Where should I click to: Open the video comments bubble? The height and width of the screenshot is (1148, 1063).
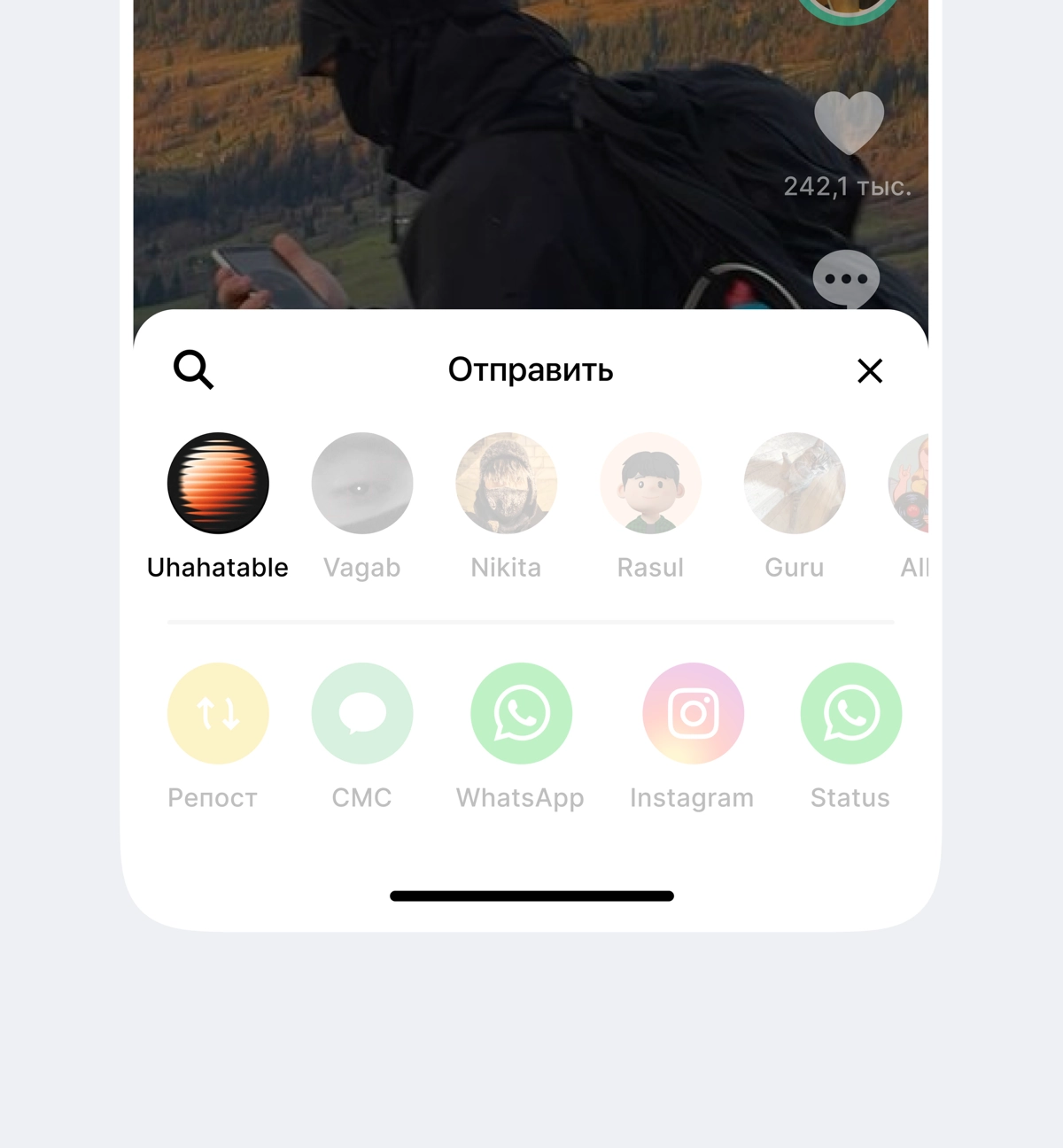[x=846, y=278]
